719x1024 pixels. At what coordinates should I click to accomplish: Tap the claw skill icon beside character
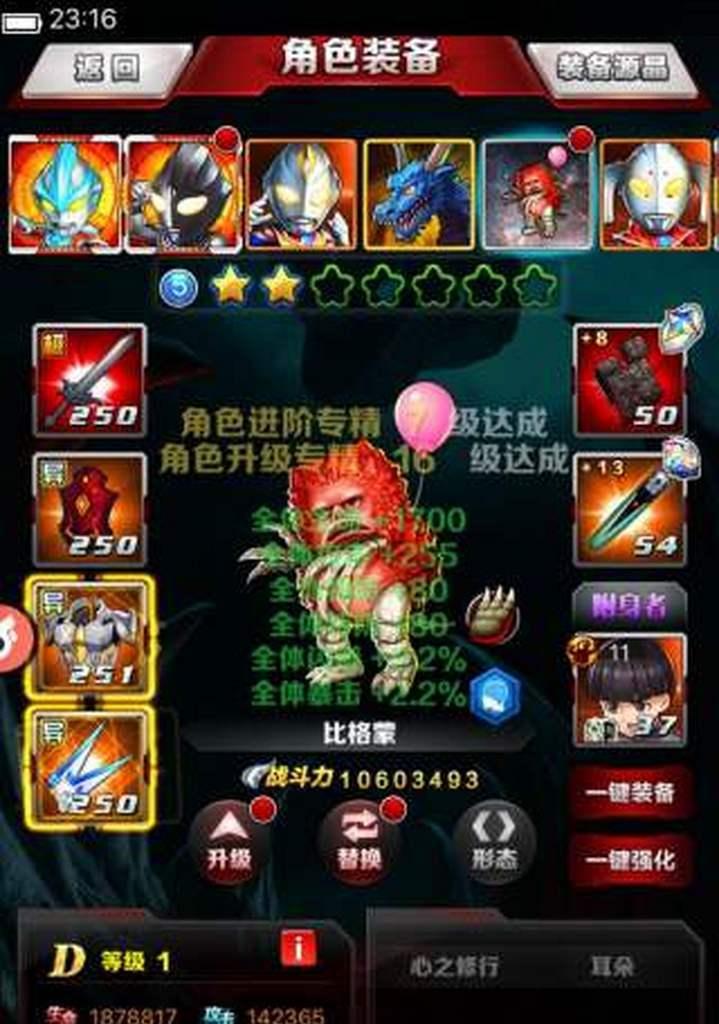pyautogui.click(x=492, y=616)
